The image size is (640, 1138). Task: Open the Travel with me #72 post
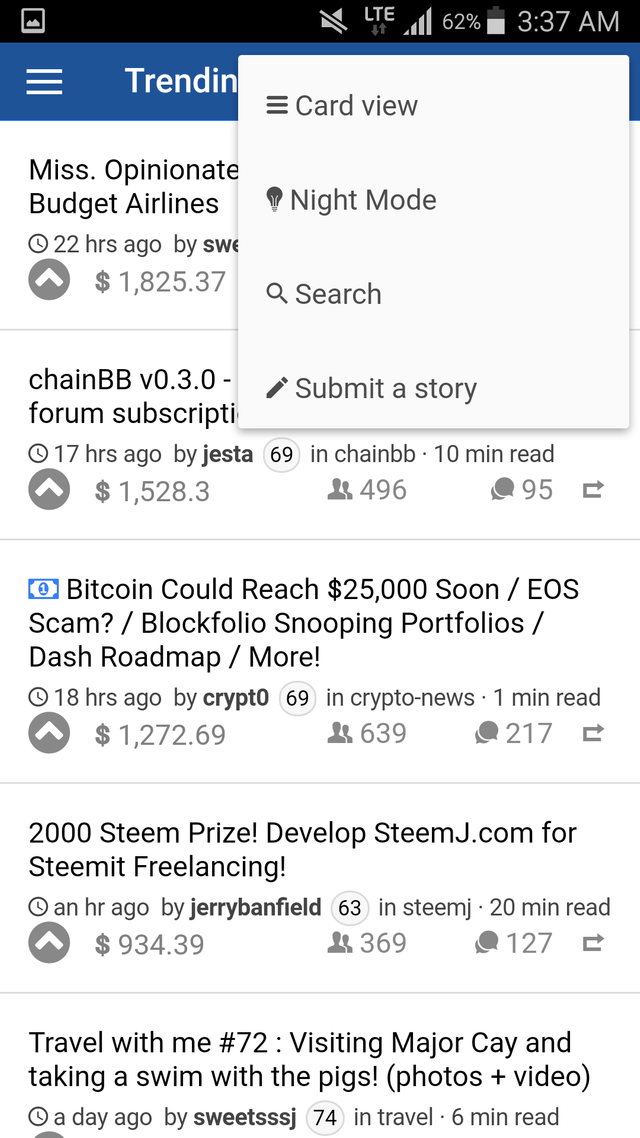(309, 1059)
